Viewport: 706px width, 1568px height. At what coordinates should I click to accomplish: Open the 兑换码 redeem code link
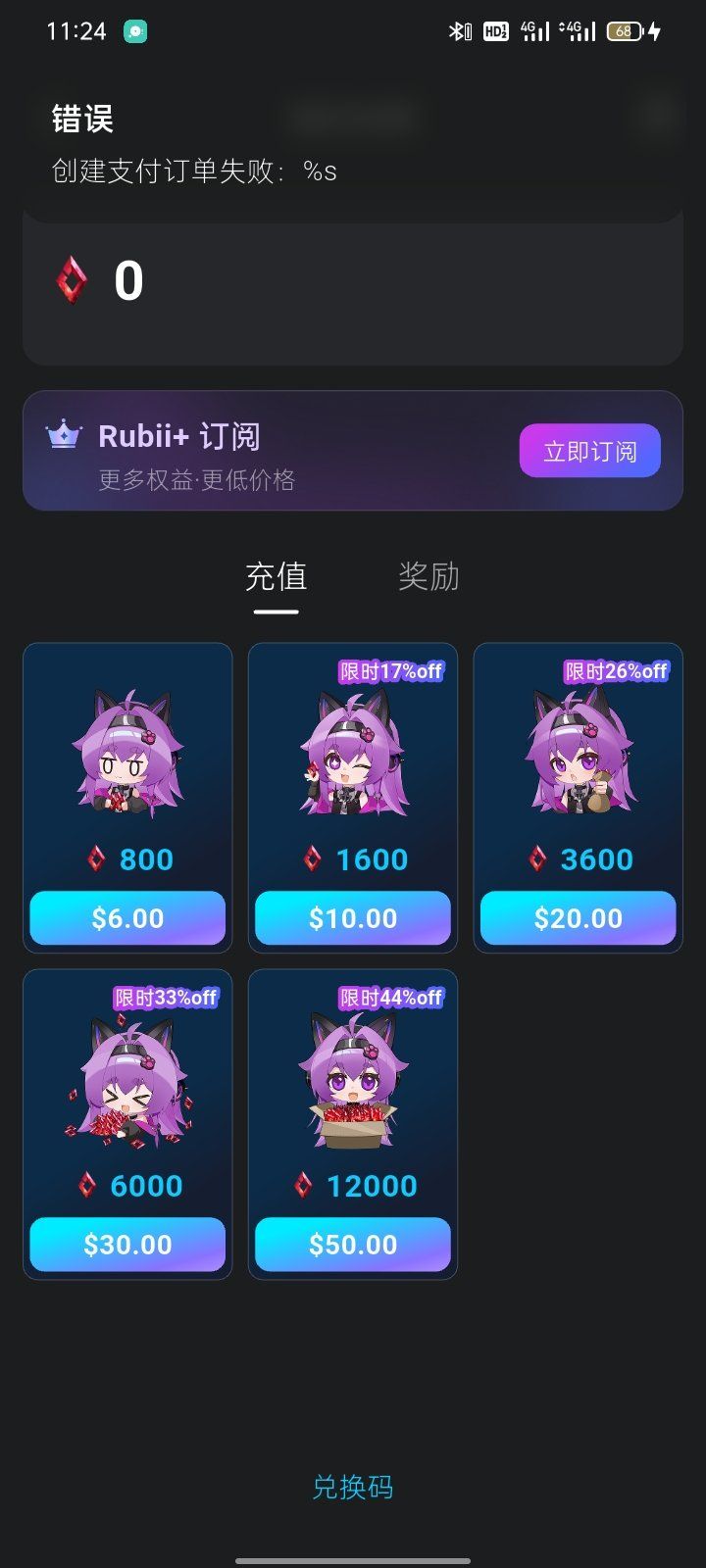pos(353,1487)
